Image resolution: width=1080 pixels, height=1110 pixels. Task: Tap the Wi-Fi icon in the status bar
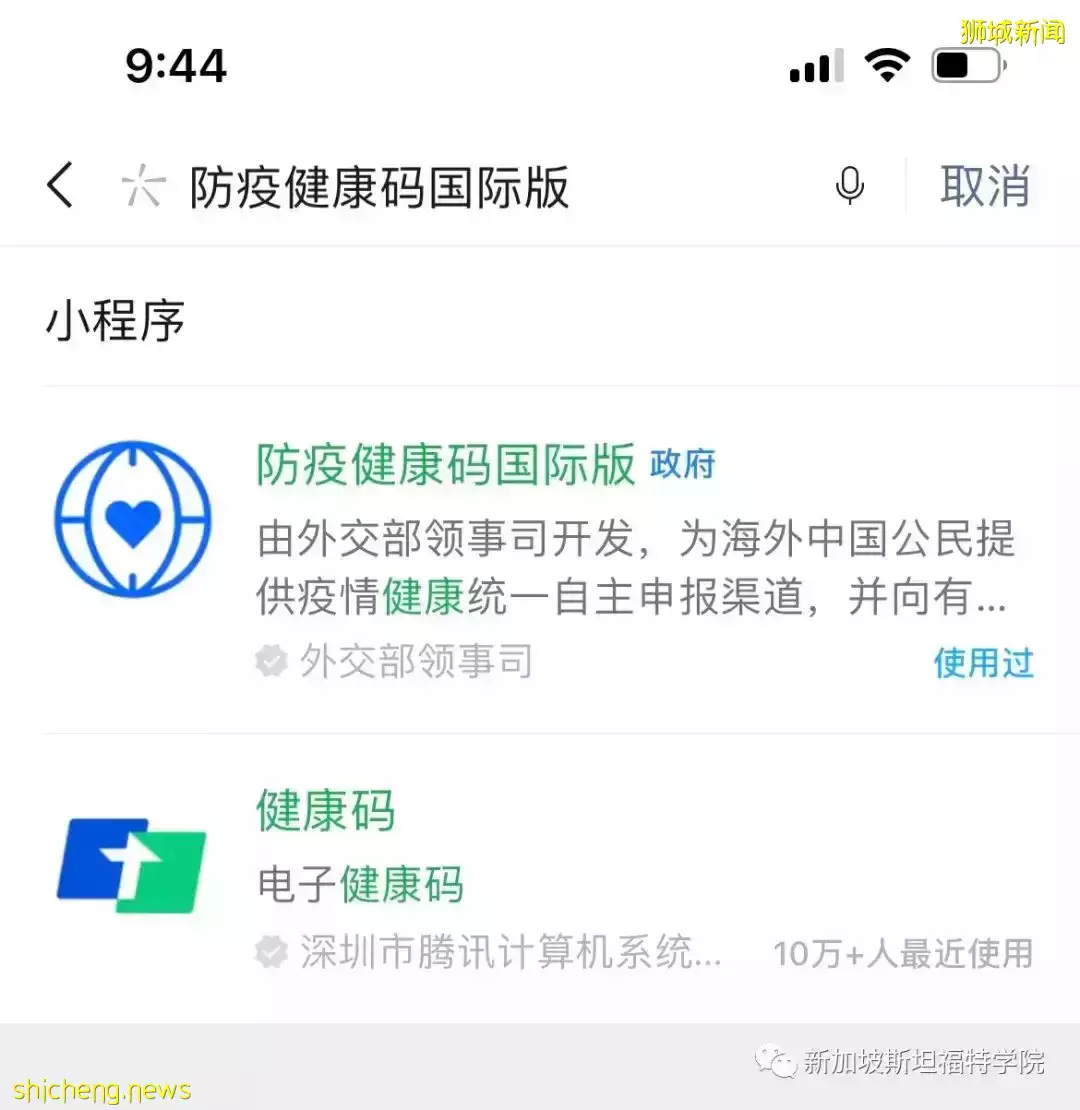click(x=888, y=66)
